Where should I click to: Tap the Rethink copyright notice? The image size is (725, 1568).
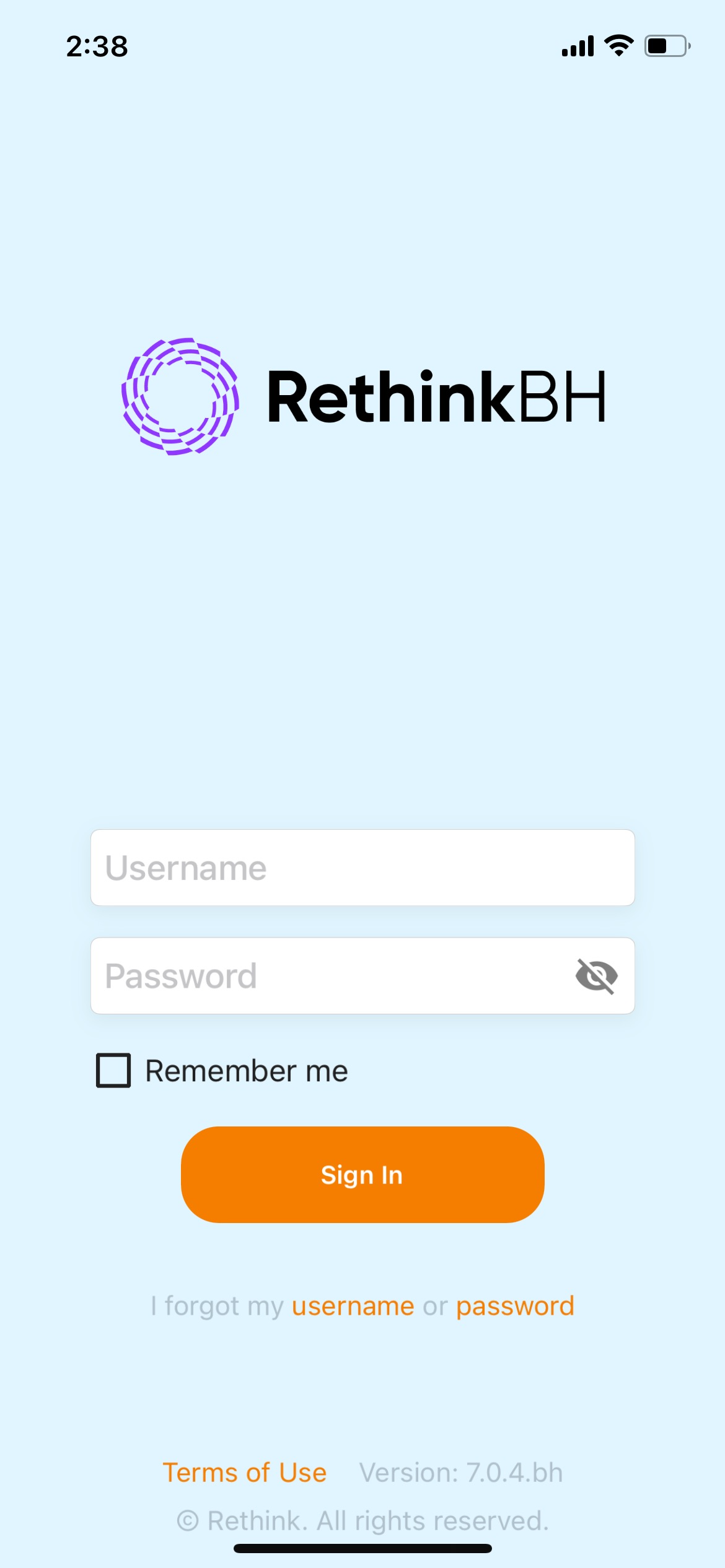click(x=362, y=1521)
